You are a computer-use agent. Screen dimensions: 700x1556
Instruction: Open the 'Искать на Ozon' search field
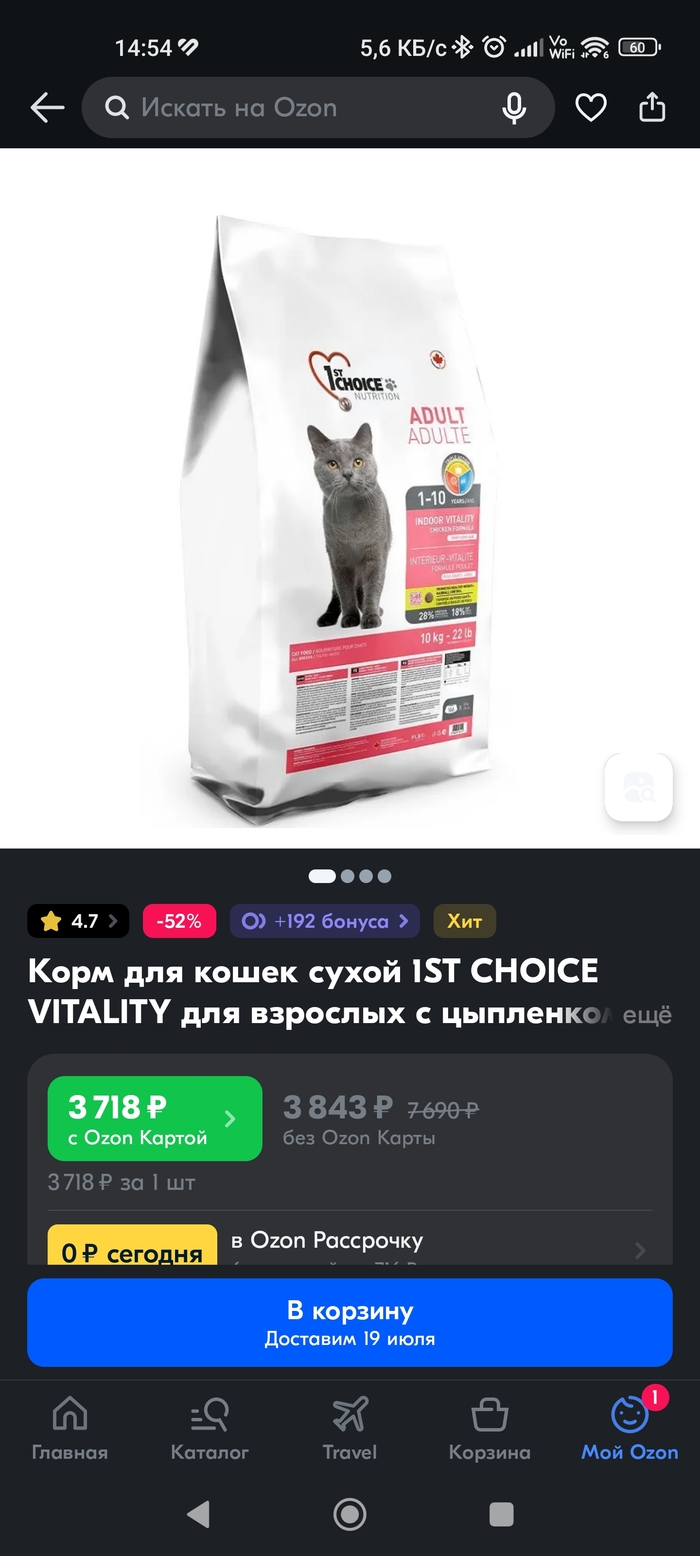(x=300, y=108)
